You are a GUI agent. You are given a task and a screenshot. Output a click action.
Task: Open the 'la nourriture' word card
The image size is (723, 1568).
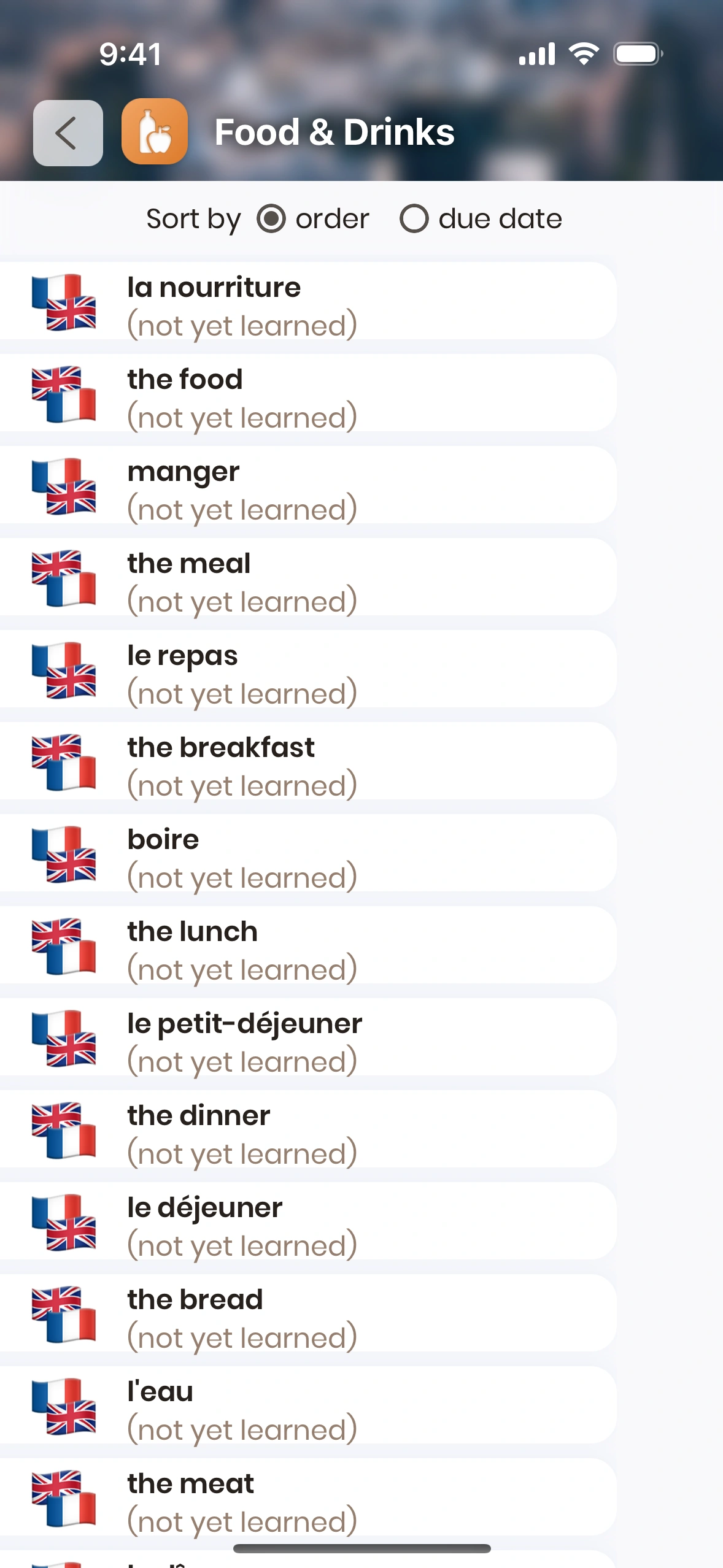pos(307,302)
